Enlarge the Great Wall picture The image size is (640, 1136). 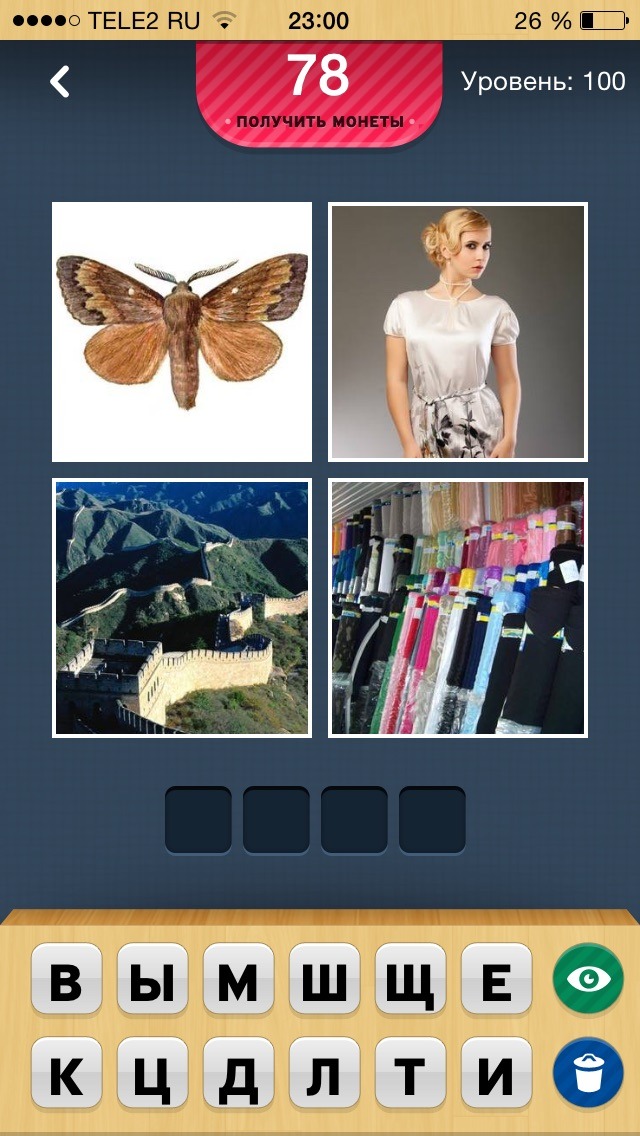coord(182,608)
